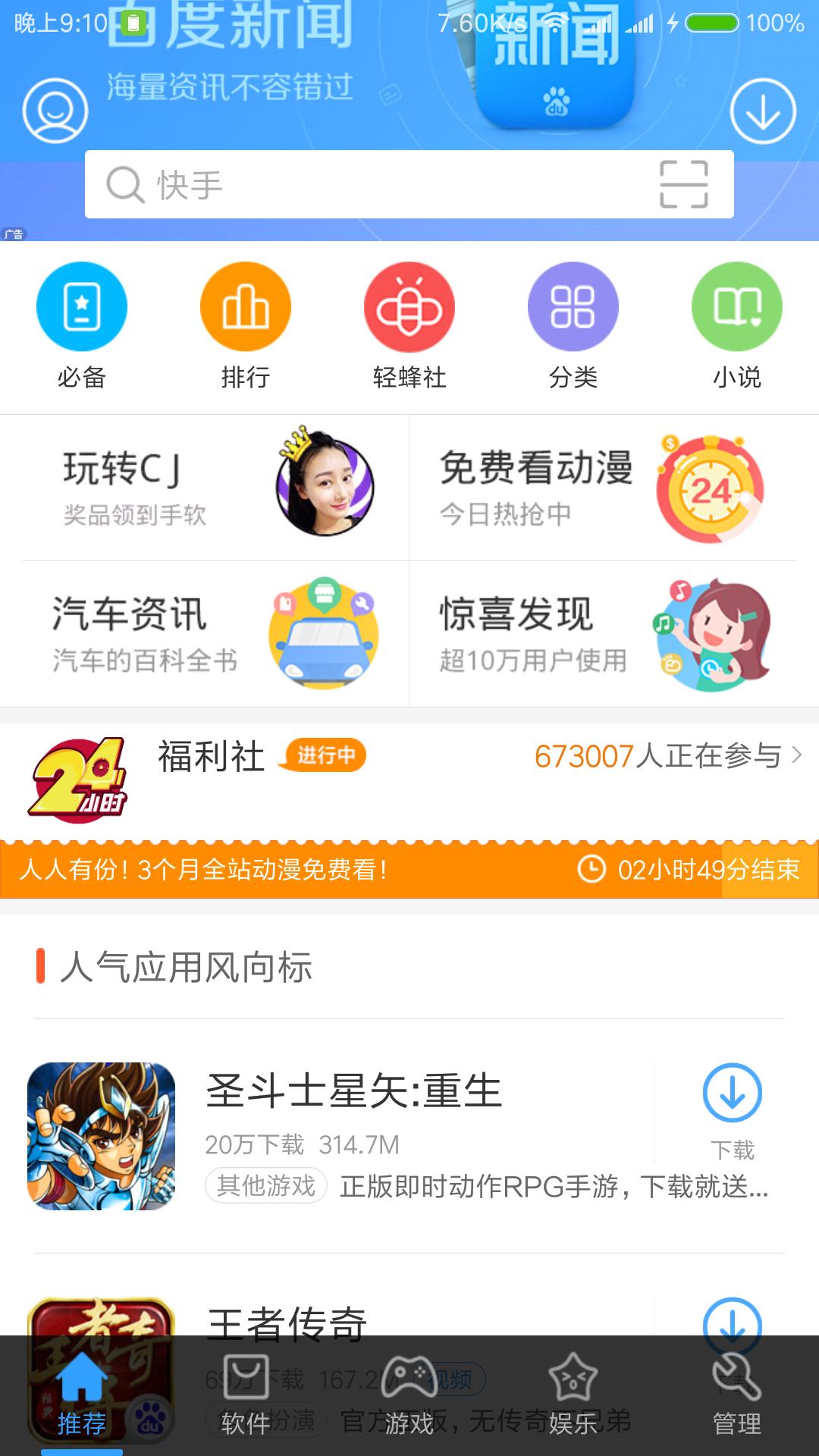819x1456 pixels.
Task: Switch to the 游戏 tab
Action: 409,1407
